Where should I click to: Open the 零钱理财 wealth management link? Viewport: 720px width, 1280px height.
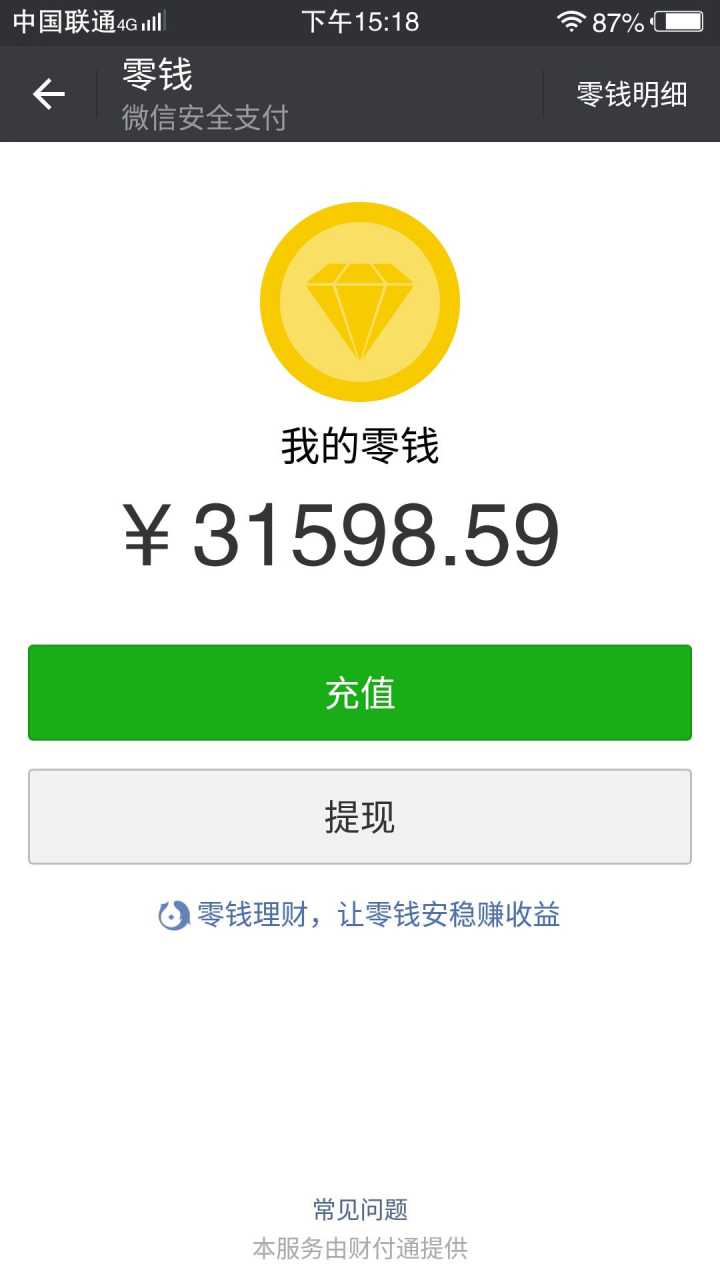[x=360, y=914]
